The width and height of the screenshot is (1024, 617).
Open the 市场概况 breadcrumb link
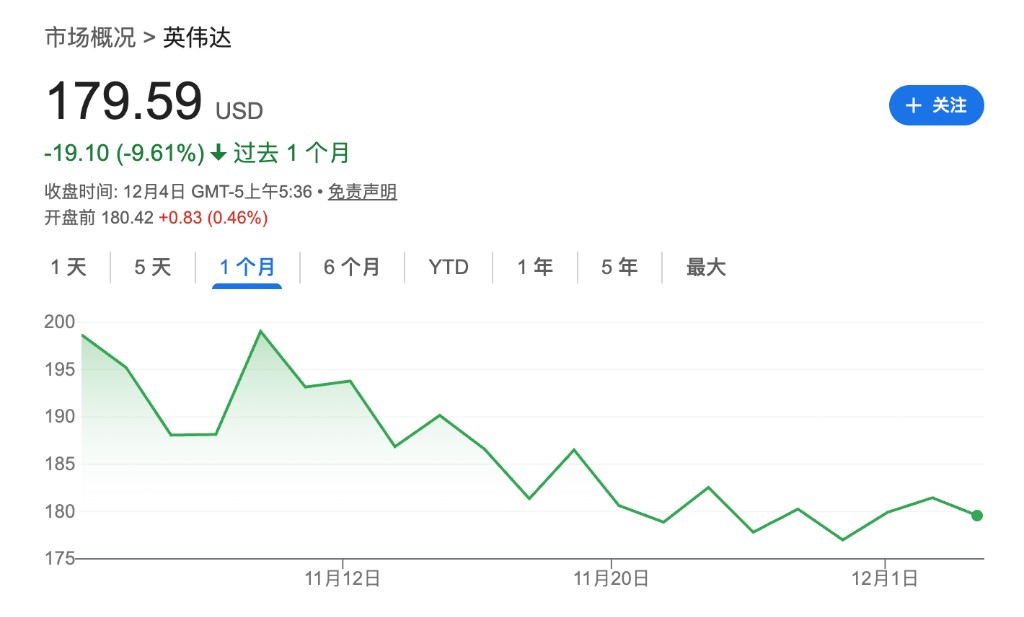89,38
